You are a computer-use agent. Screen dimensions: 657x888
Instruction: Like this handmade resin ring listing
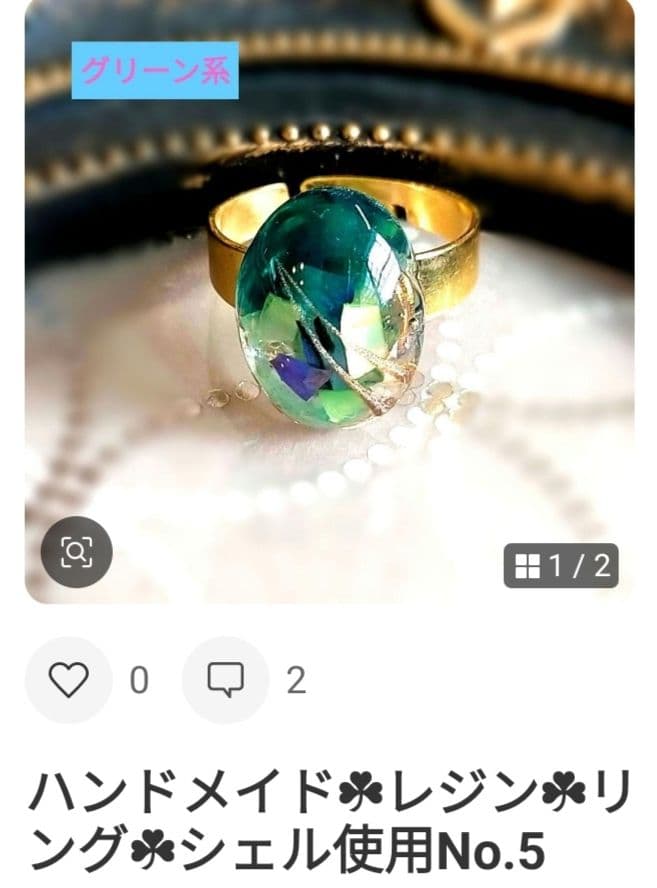click(x=68, y=680)
